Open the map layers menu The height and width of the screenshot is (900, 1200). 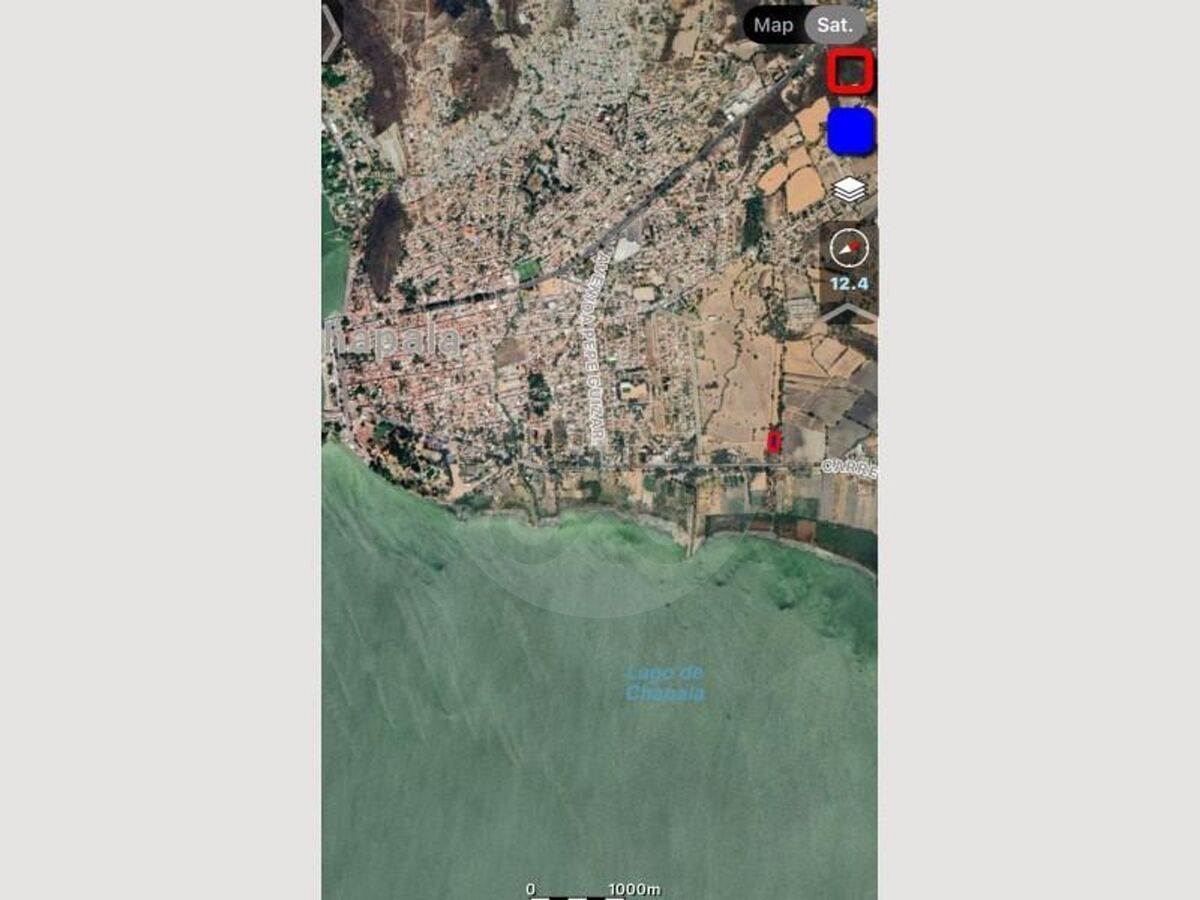(x=850, y=189)
